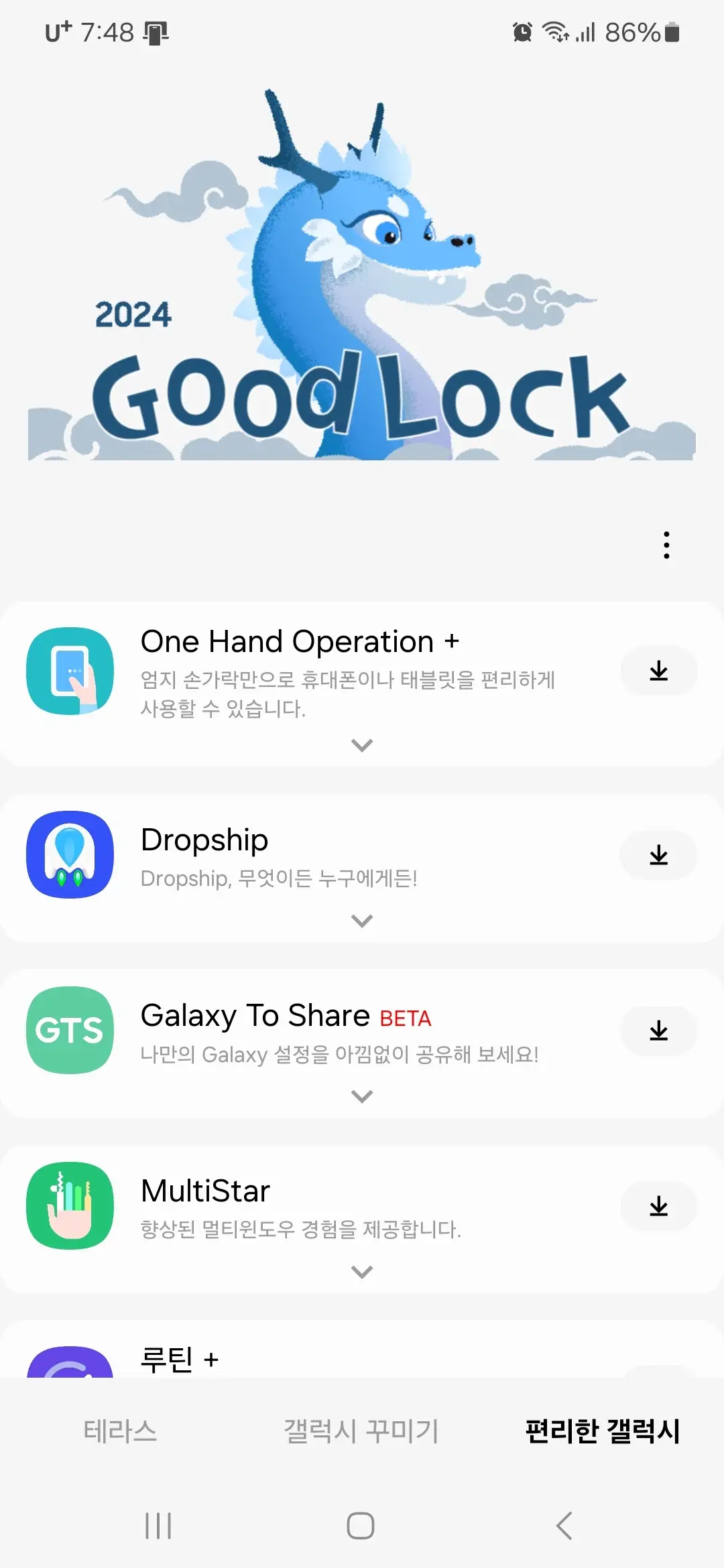Open the three-dot options menu

pyautogui.click(x=666, y=545)
